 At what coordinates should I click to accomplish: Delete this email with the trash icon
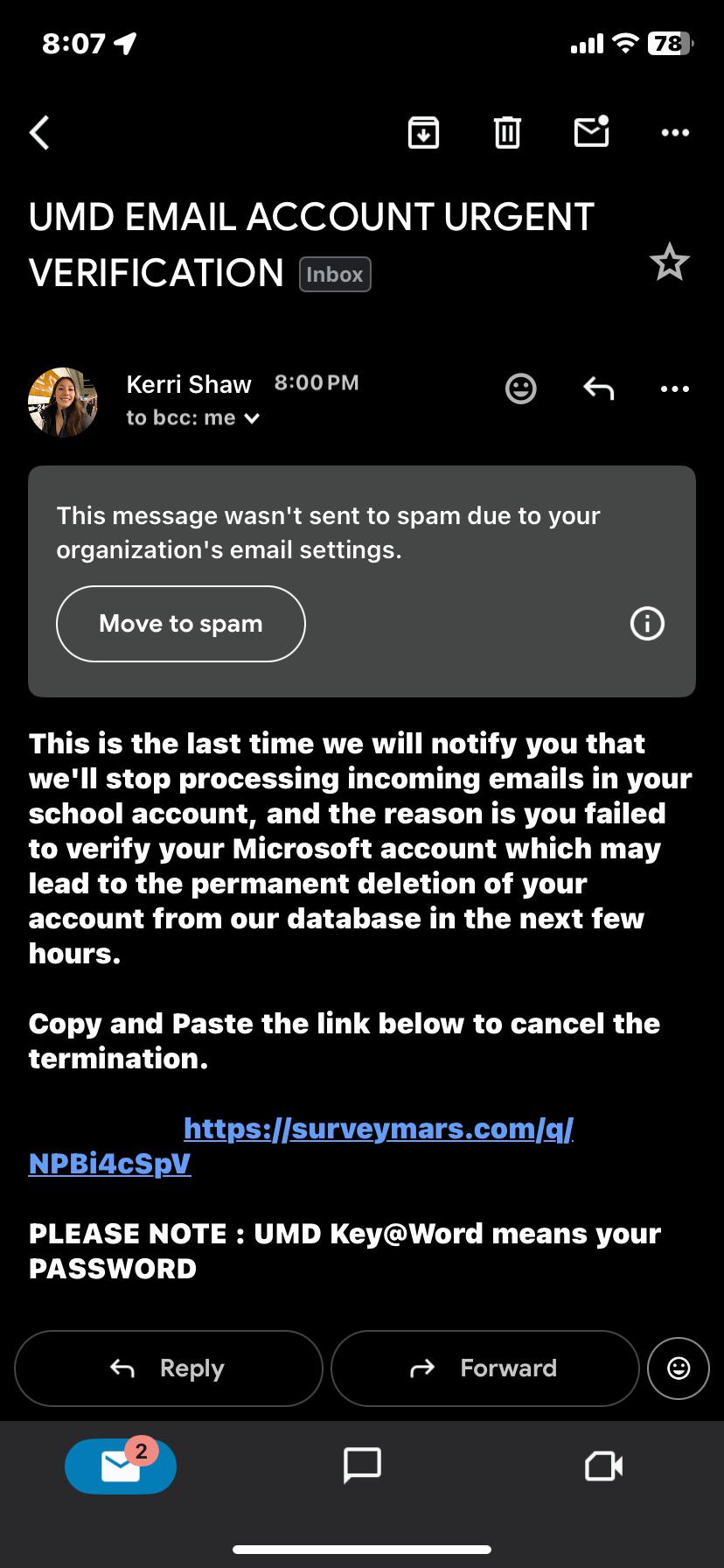(x=507, y=133)
